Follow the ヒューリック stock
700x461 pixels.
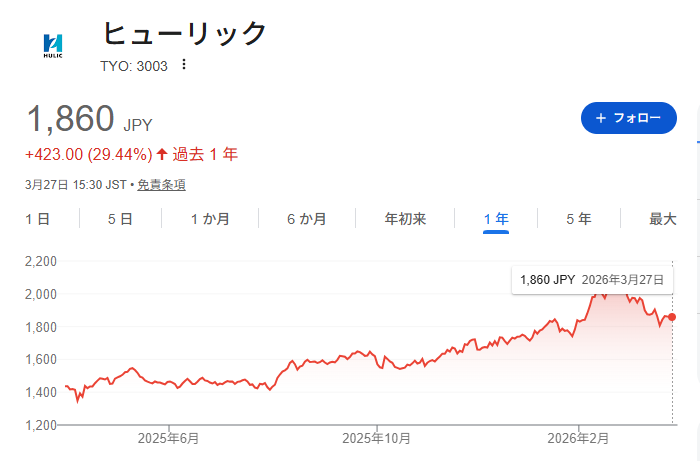point(628,118)
